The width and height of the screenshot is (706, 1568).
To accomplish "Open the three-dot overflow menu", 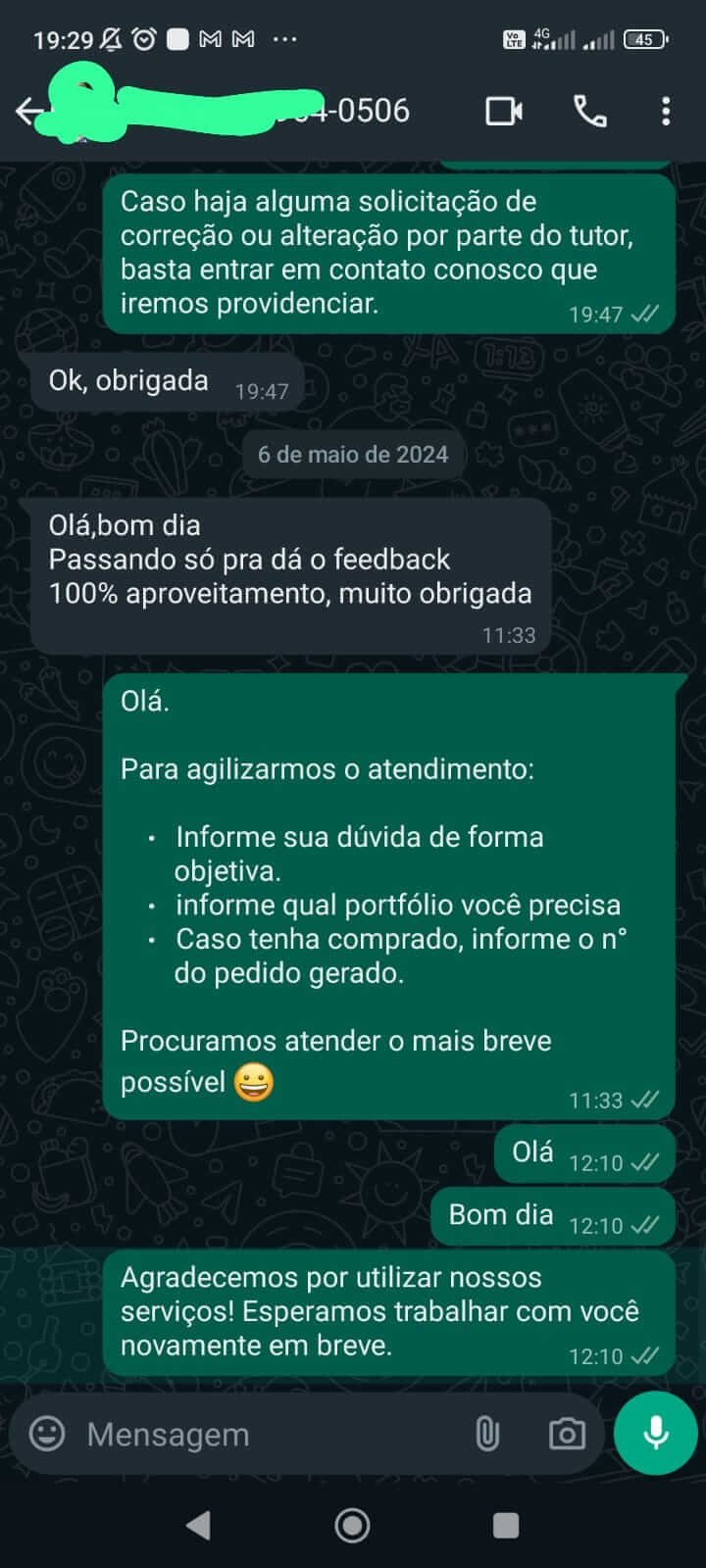I will point(666,112).
